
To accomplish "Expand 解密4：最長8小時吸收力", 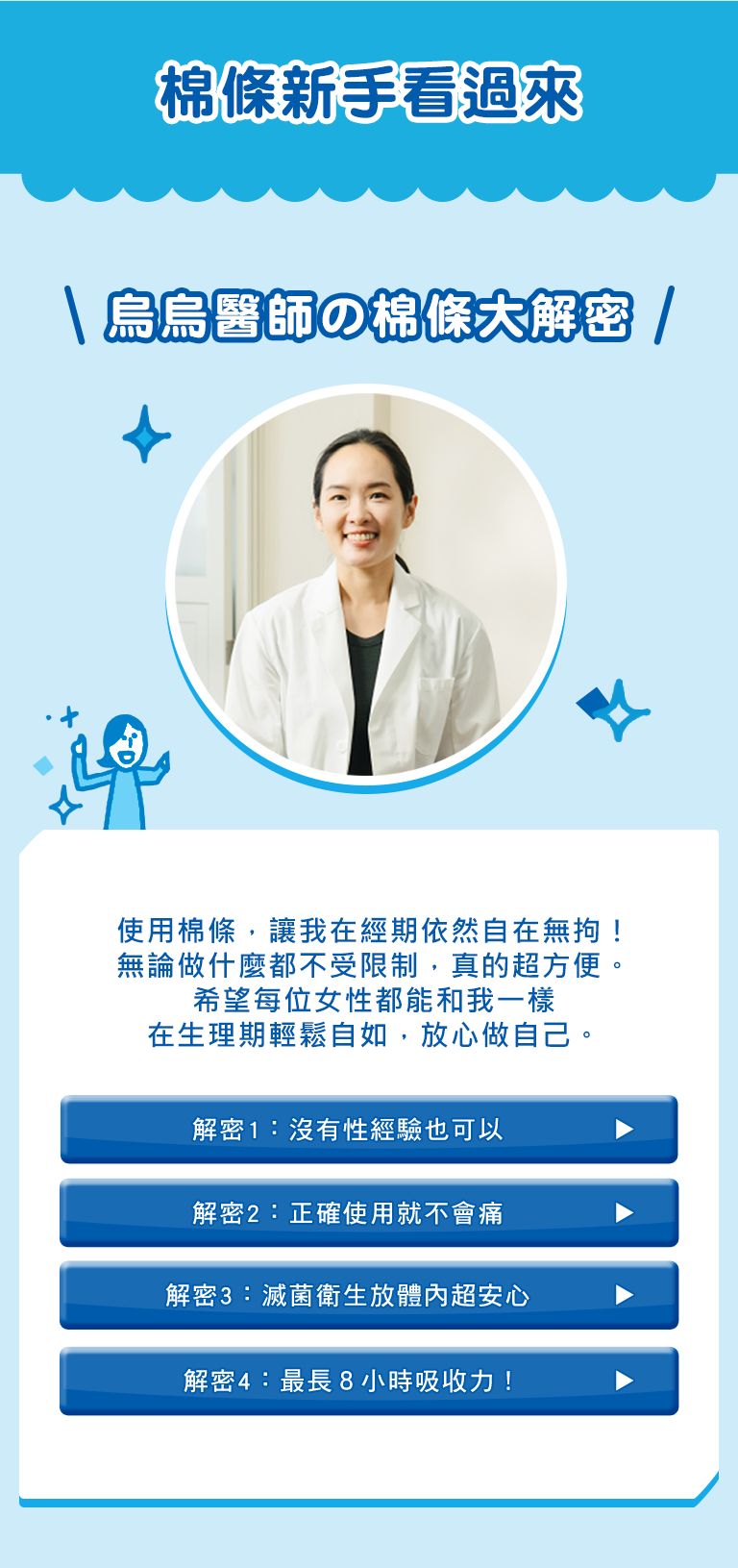I will [x=369, y=1381].
